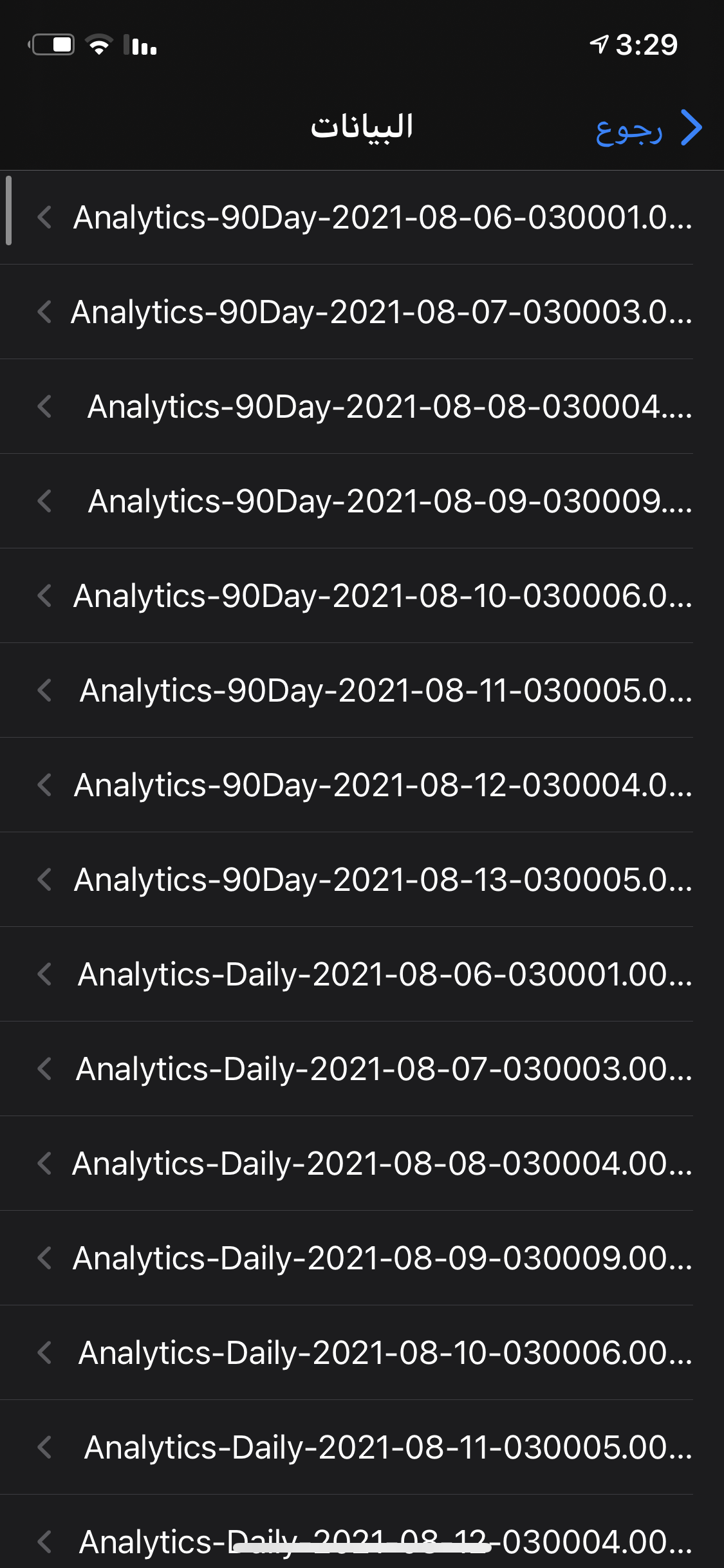Open Analytics-90Day-2021-08-09-030009 log
This screenshot has height=1568, width=724.
pyautogui.click(x=362, y=501)
